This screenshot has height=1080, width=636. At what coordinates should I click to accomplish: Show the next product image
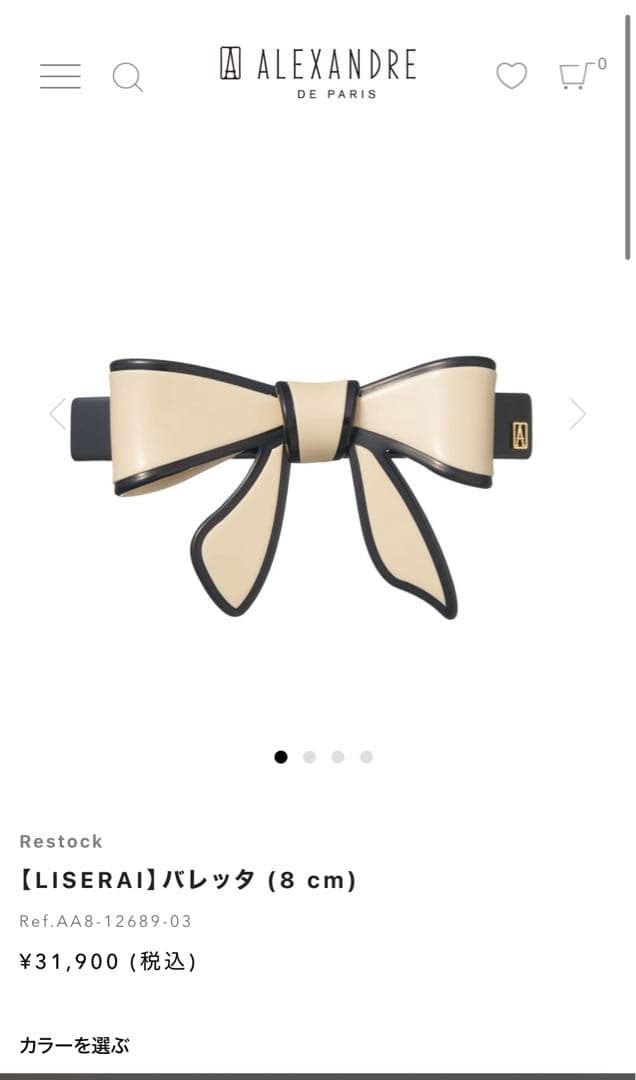coord(577,414)
